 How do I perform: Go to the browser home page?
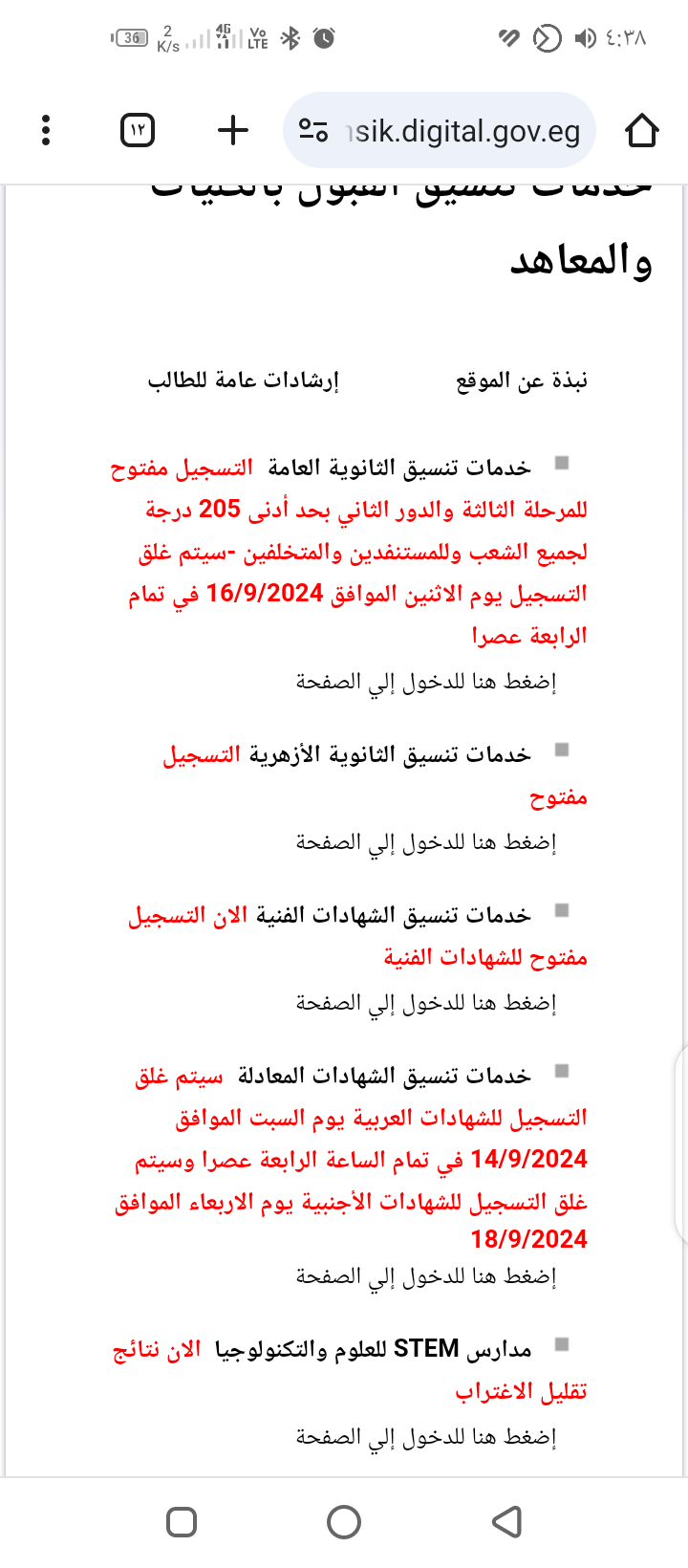[642, 130]
